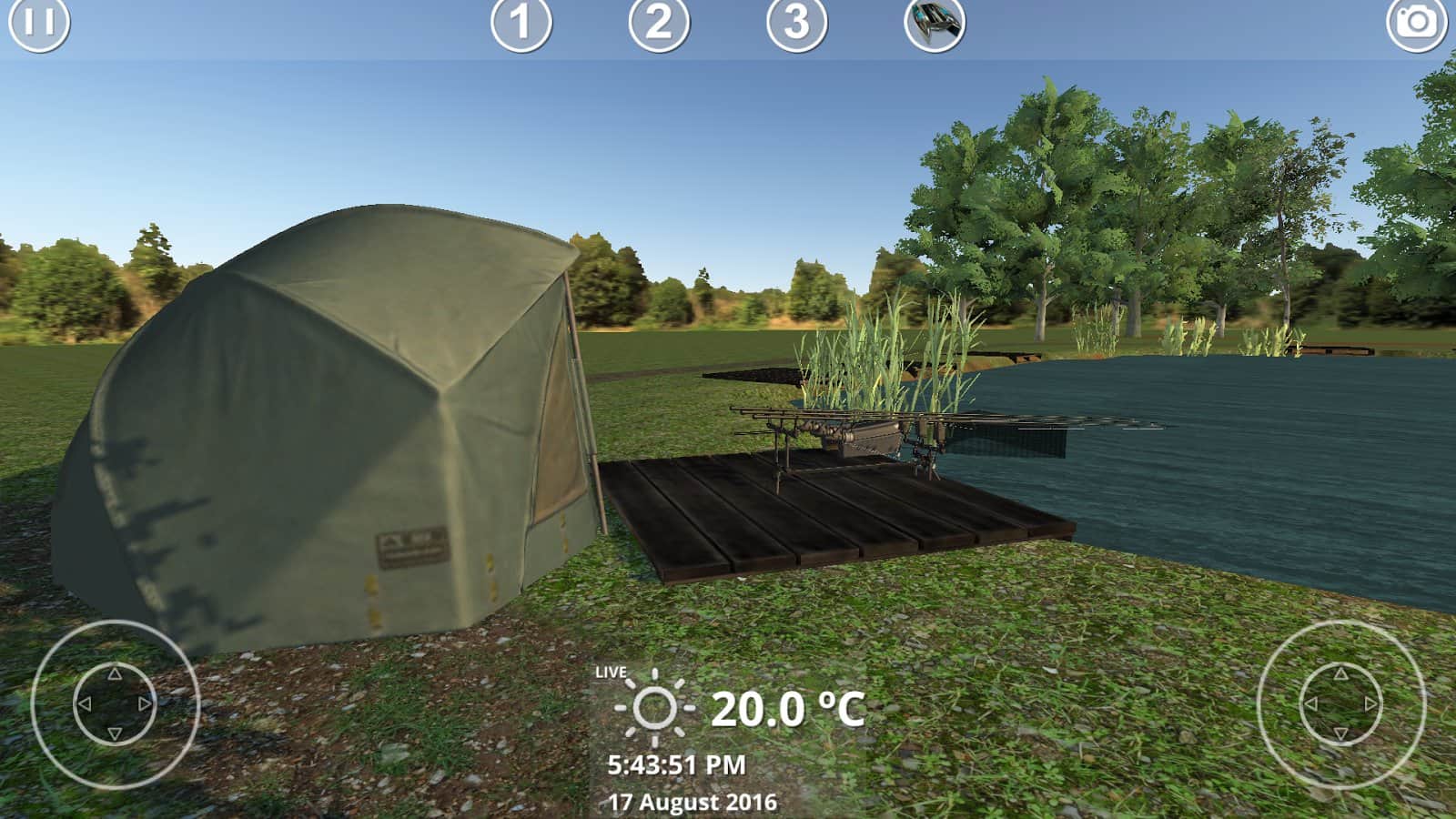Pause the fishing game
The image size is (1456, 819).
click(39, 23)
